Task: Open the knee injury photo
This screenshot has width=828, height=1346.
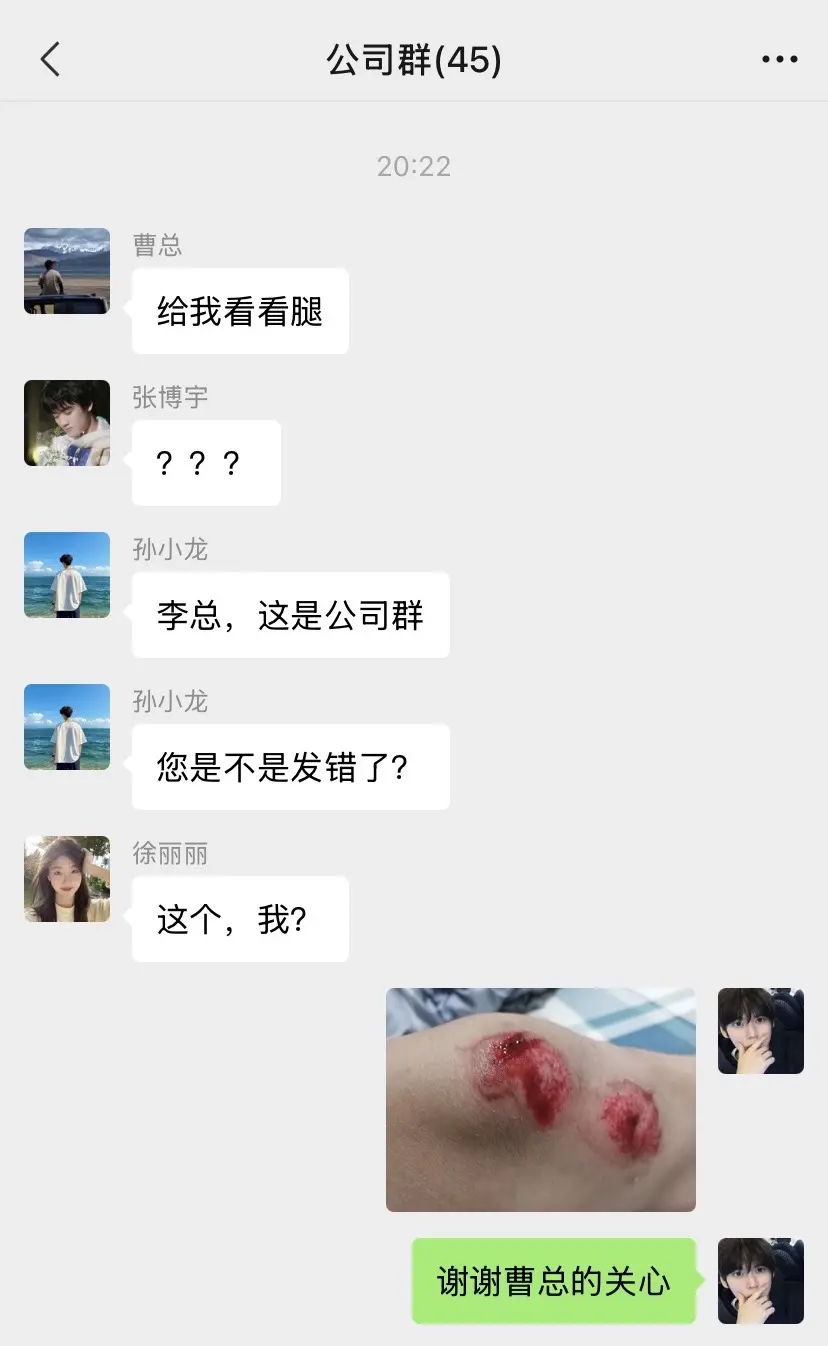Action: click(x=540, y=1100)
